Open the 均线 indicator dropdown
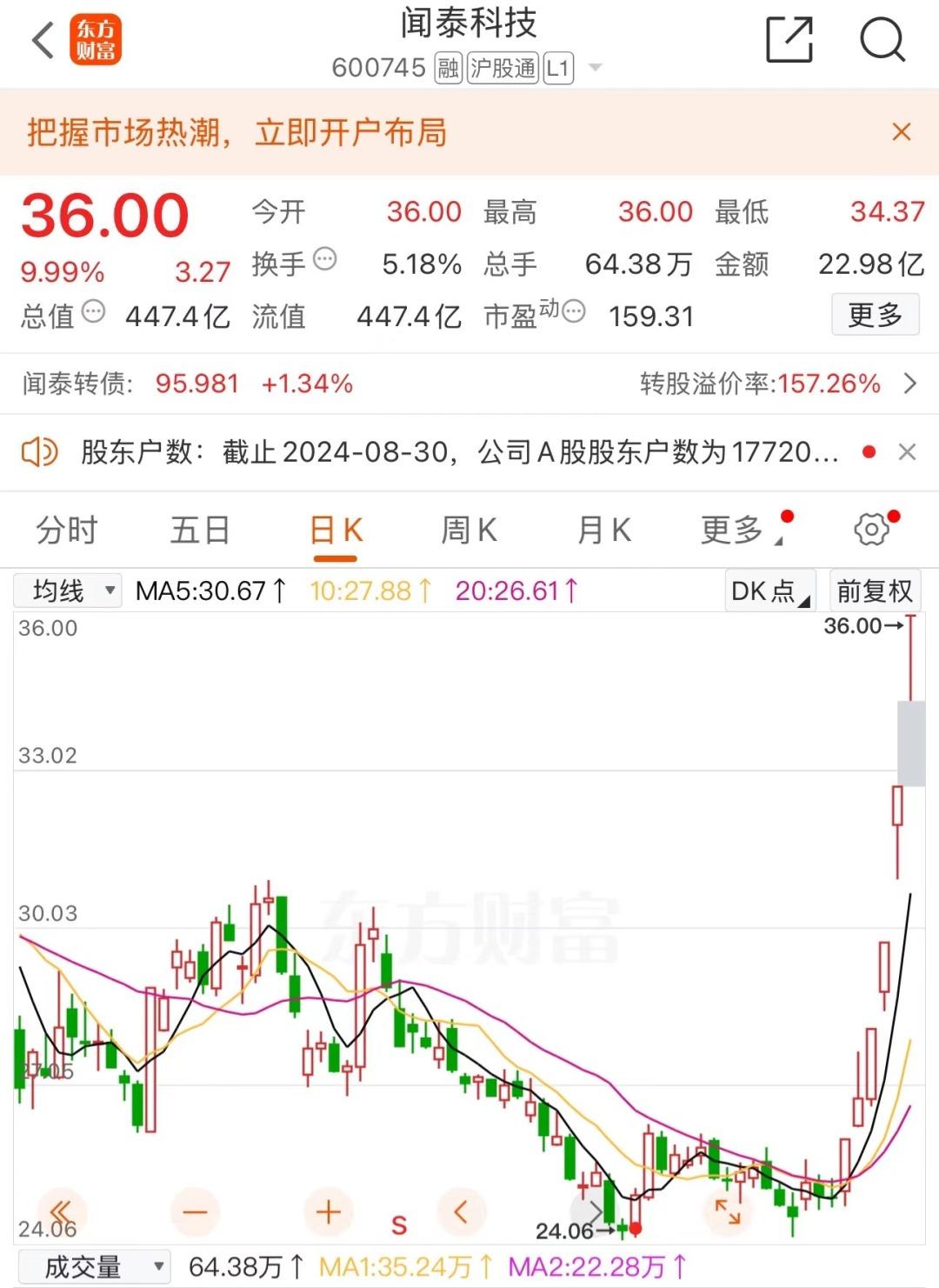The image size is (939, 1288). [69, 591]
